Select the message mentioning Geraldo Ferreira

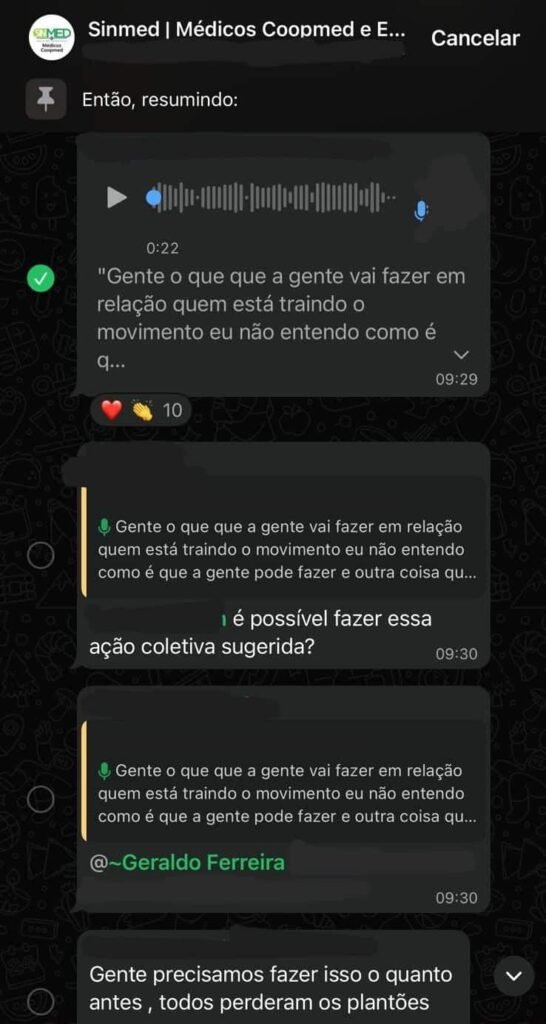click(40, 799)
